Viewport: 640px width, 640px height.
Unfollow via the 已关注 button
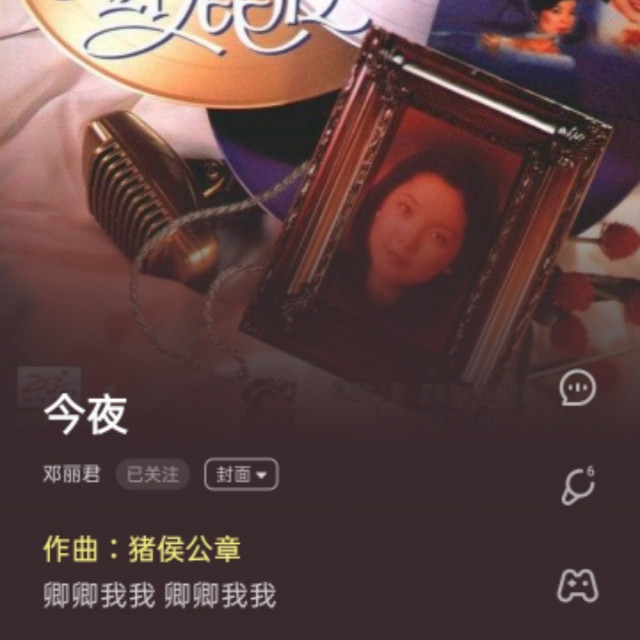click(x=152, y=474)
